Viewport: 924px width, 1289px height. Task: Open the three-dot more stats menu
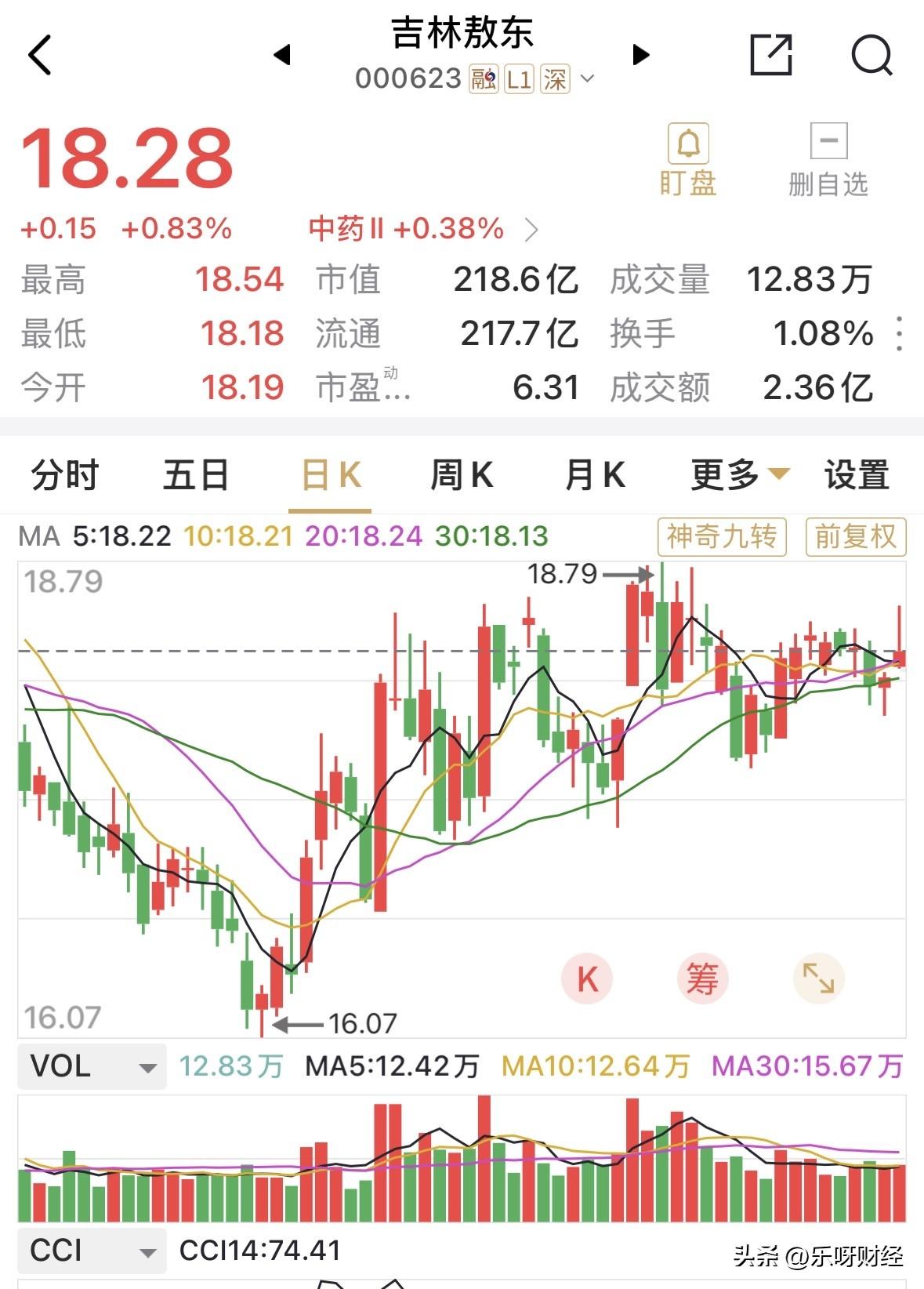(x=900, y=334)
